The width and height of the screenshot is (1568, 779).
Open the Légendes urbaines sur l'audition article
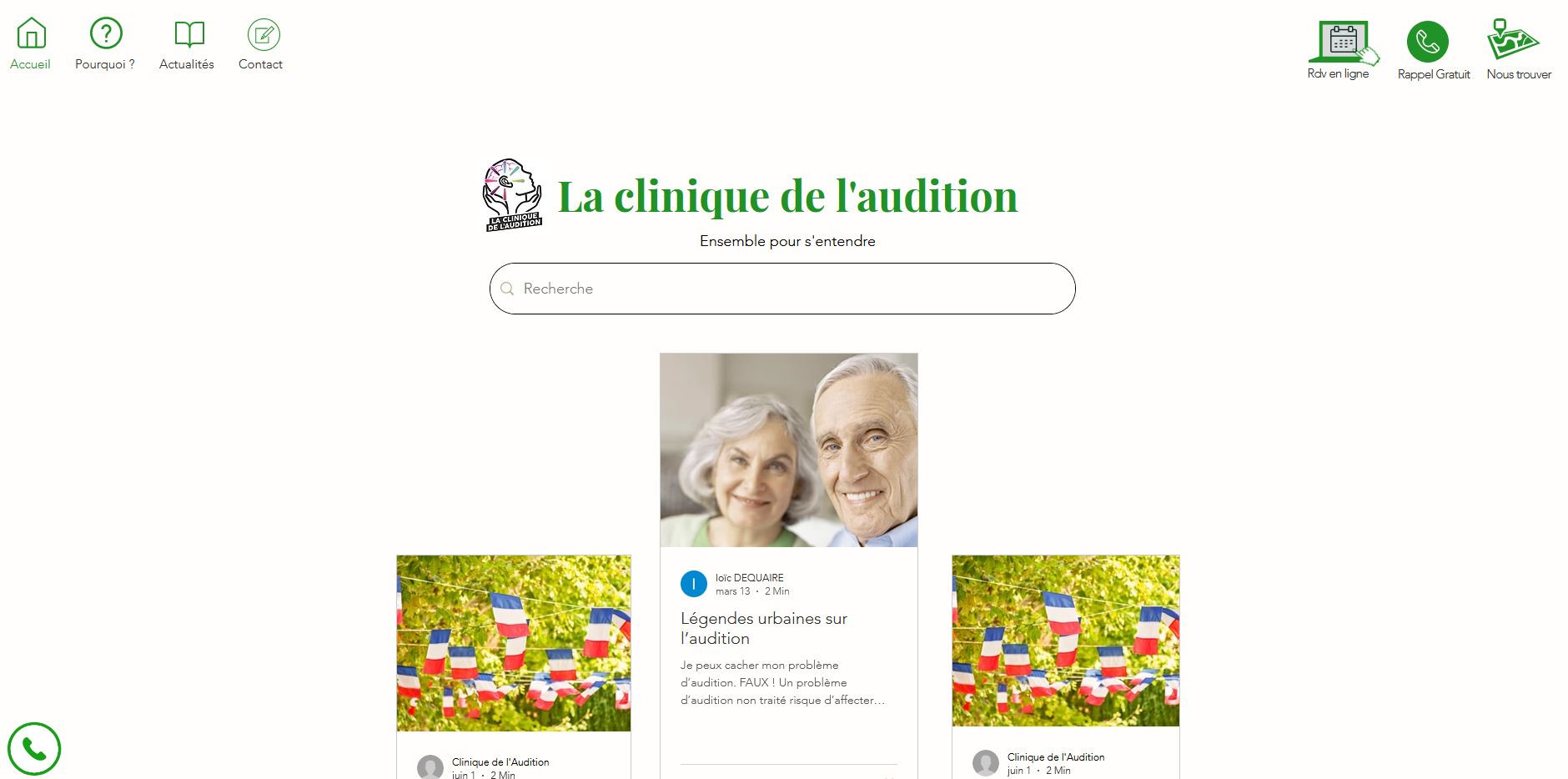click(x=763, y=628)
